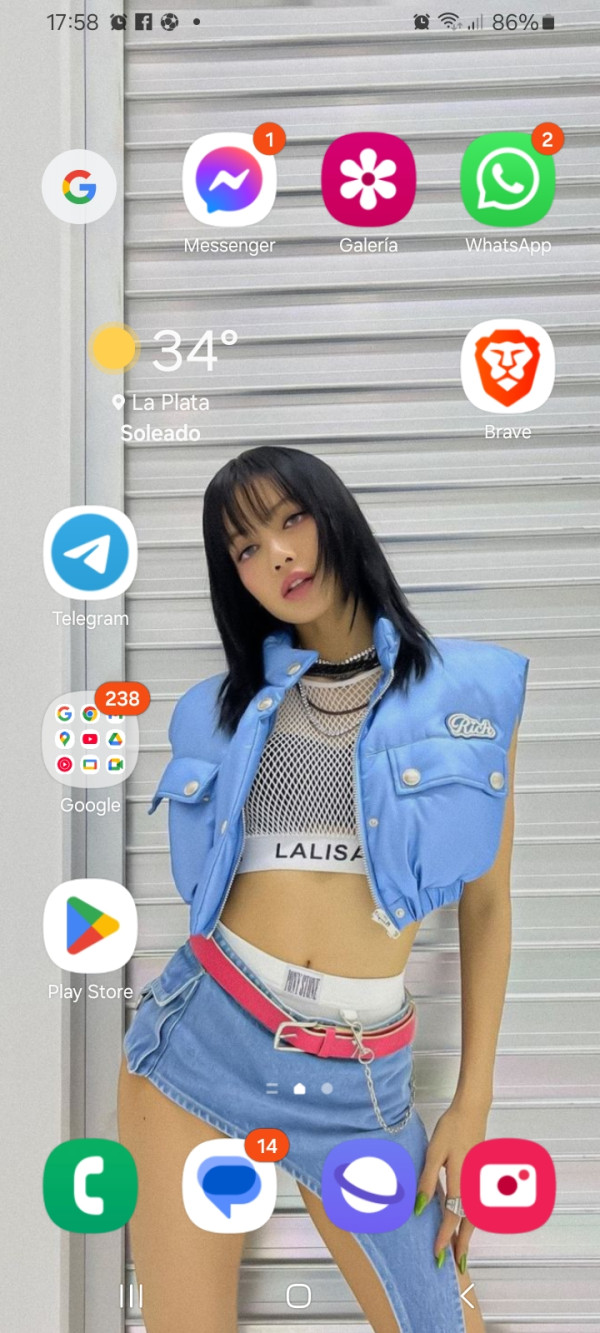Open the Google search widget

coord(79,187)
